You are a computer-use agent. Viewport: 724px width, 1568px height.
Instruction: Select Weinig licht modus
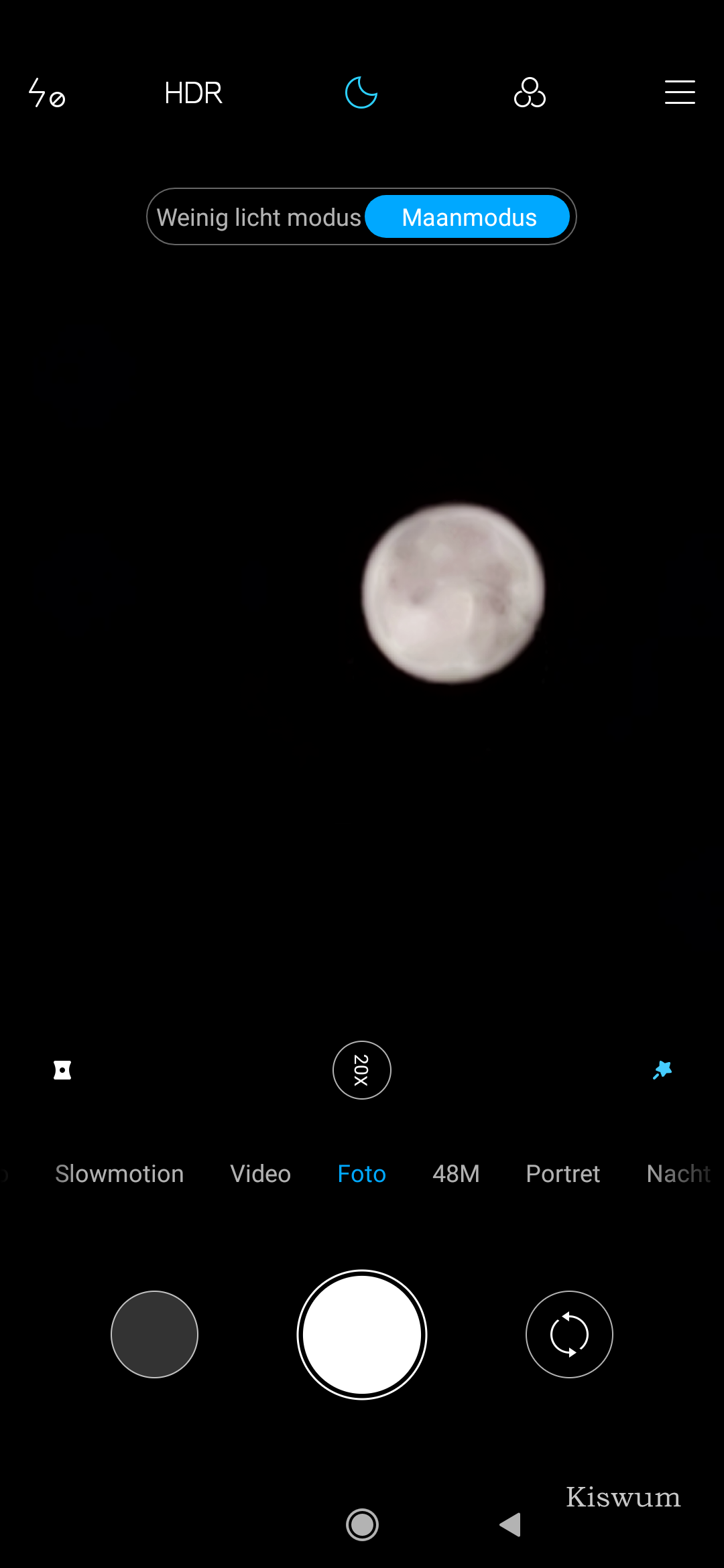tap(259, 217)
